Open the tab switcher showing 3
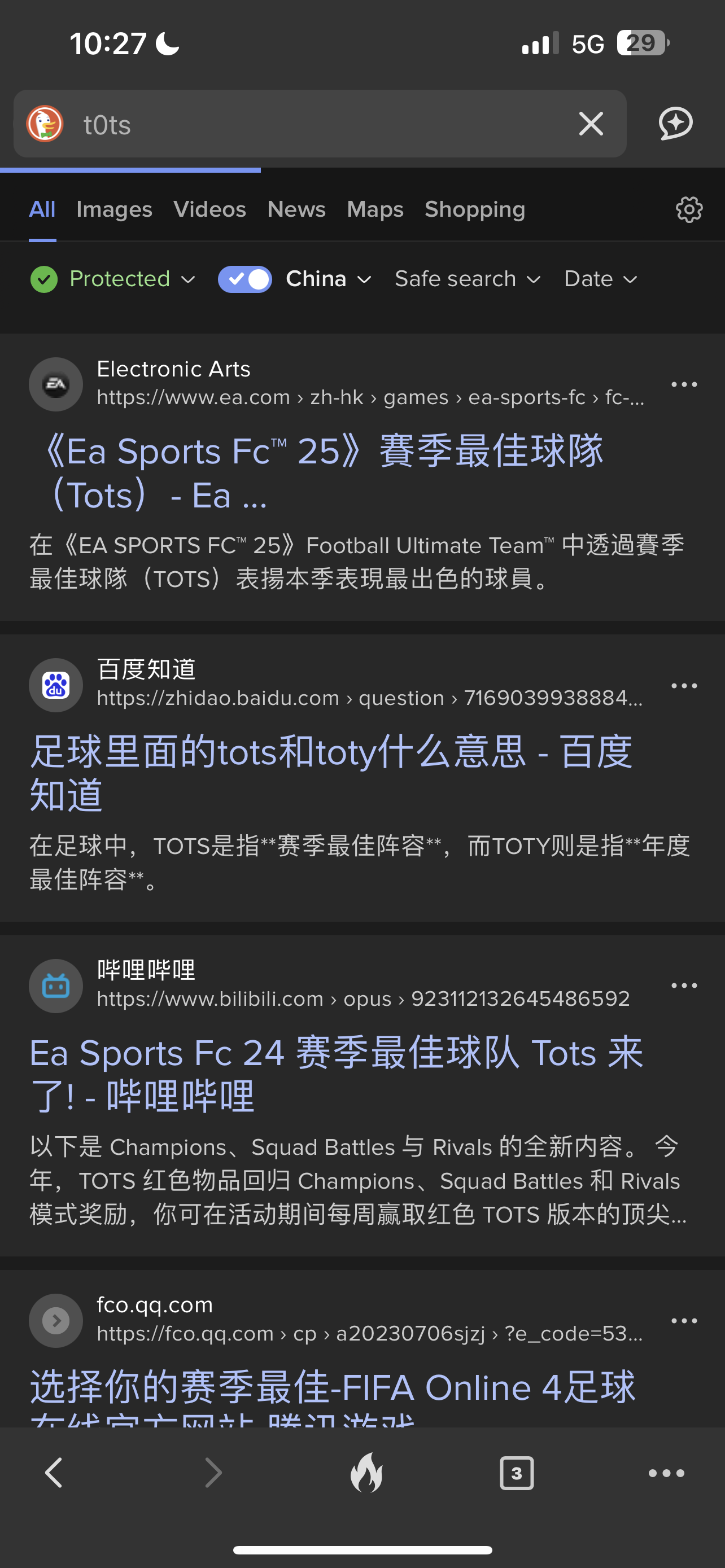Image resolution: width=725 pixels, height=1568 pixels. (x=516, y=1473)
